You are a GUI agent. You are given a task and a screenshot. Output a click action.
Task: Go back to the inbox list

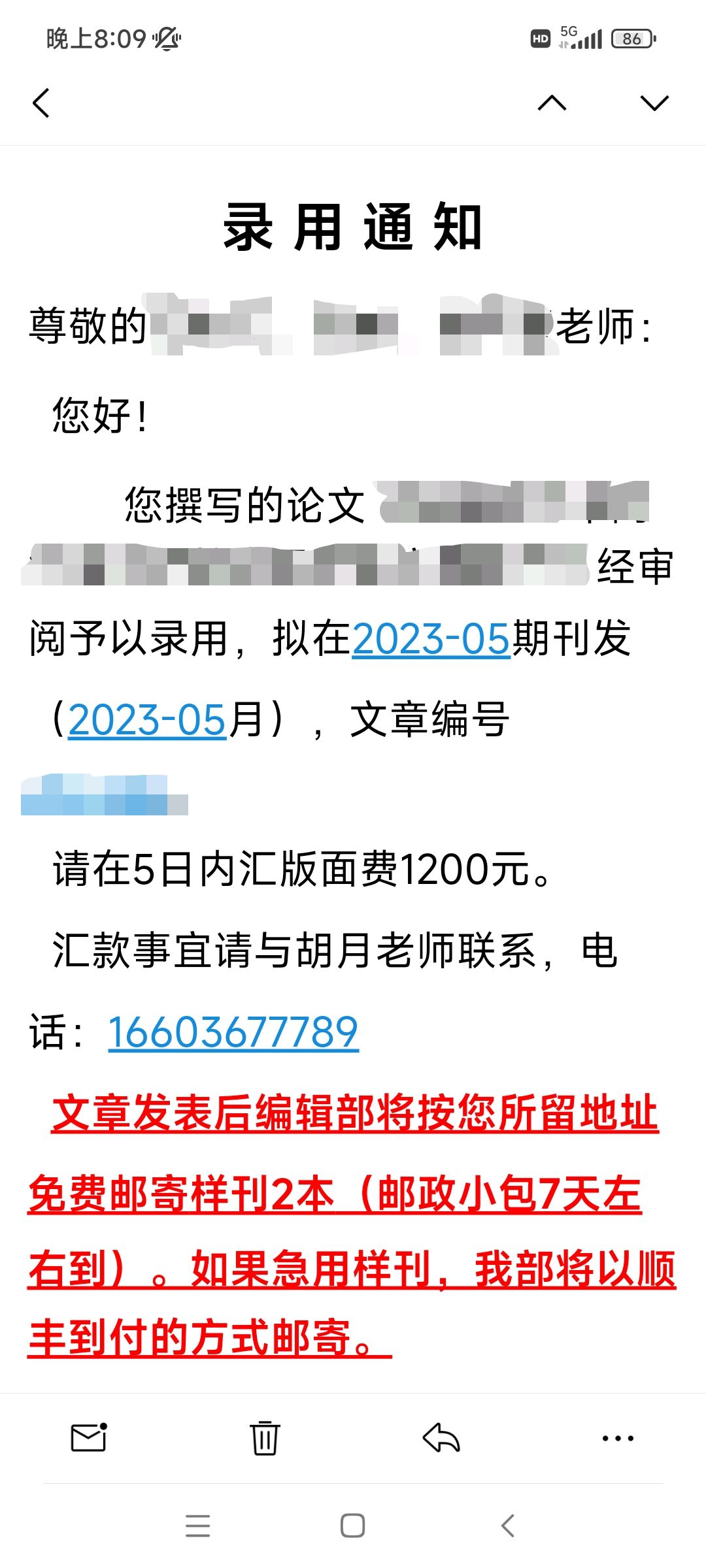point(41,103)
